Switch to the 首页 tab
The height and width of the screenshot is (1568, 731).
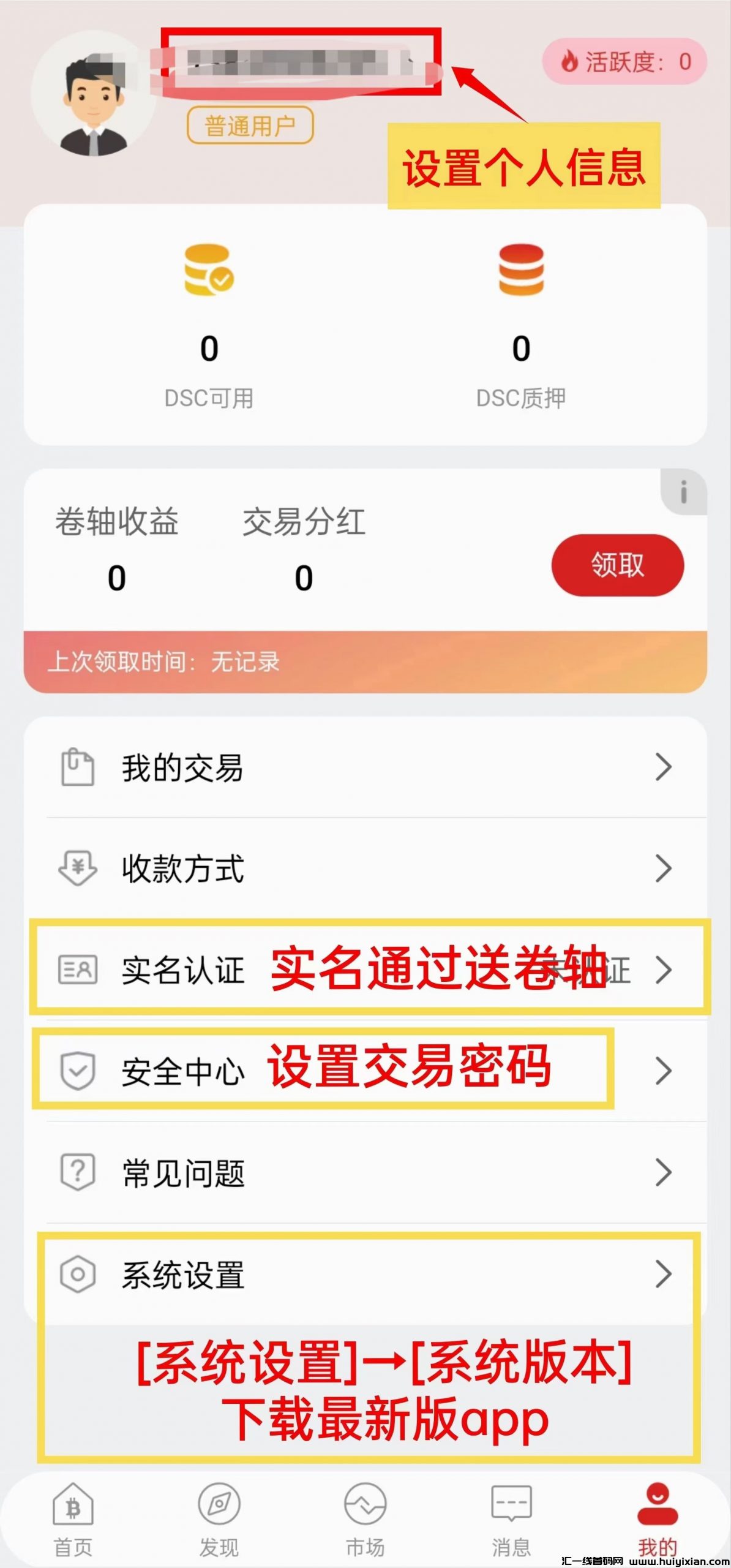coord(73,1518)
